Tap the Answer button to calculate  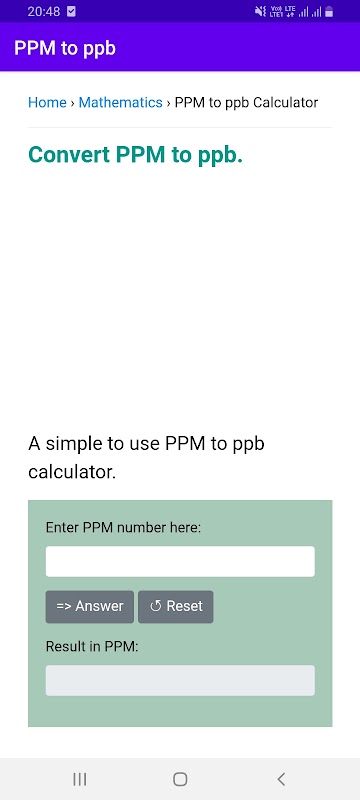[90, 607]
